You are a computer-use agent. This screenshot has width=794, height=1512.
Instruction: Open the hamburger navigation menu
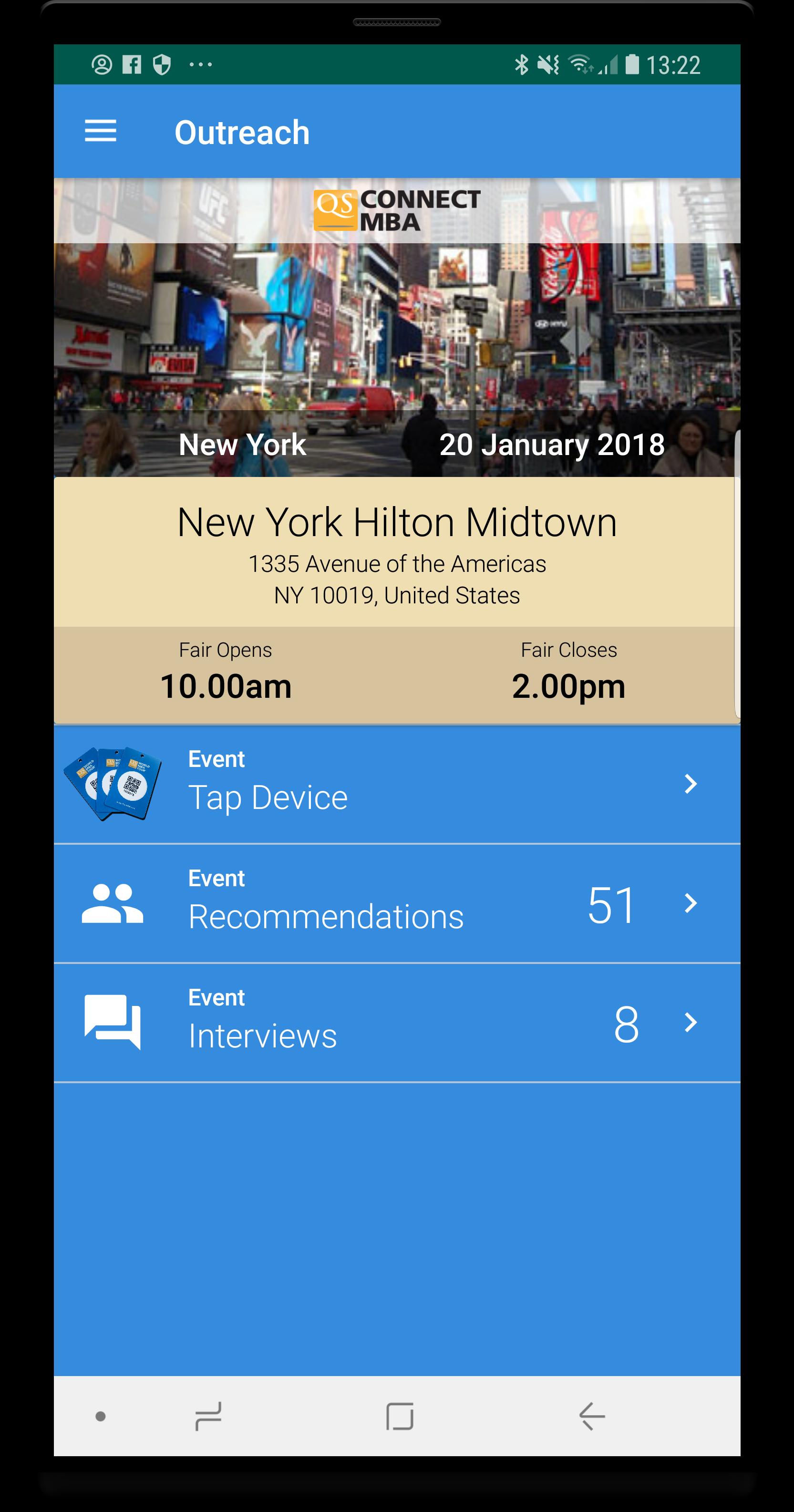click(x=100, y=132)
